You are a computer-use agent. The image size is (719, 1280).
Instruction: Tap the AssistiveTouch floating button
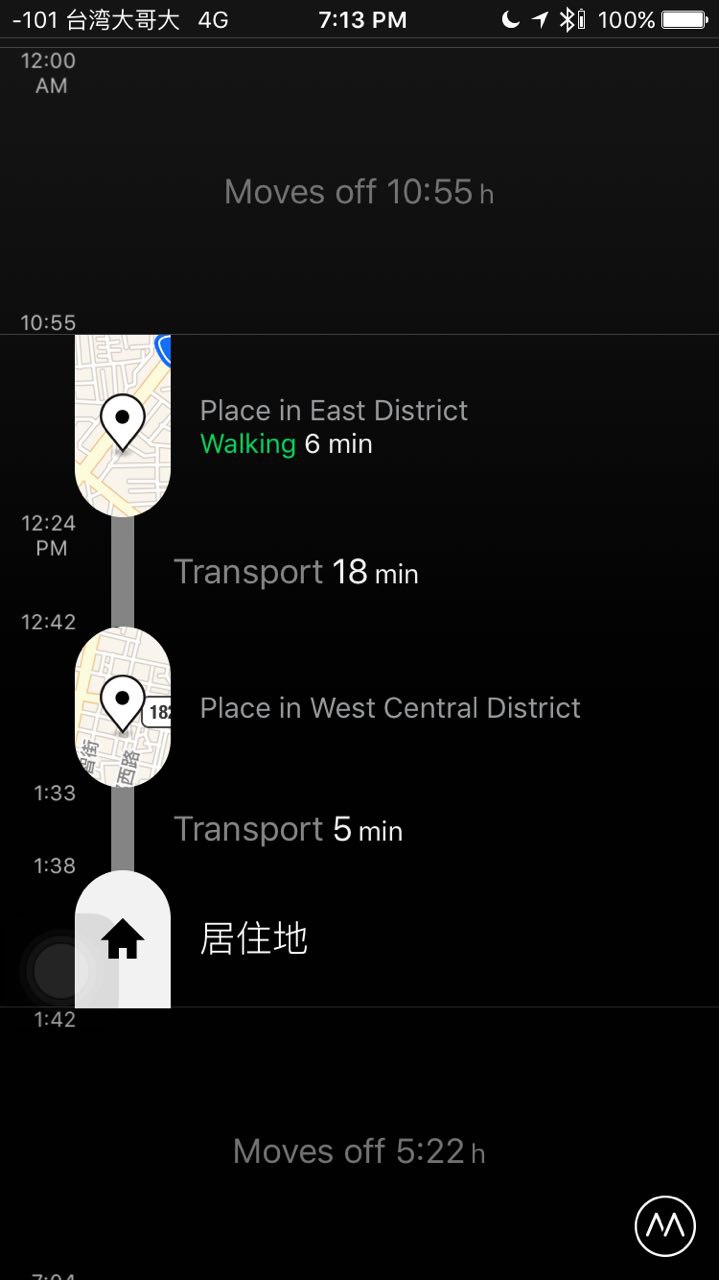(62, 970)
